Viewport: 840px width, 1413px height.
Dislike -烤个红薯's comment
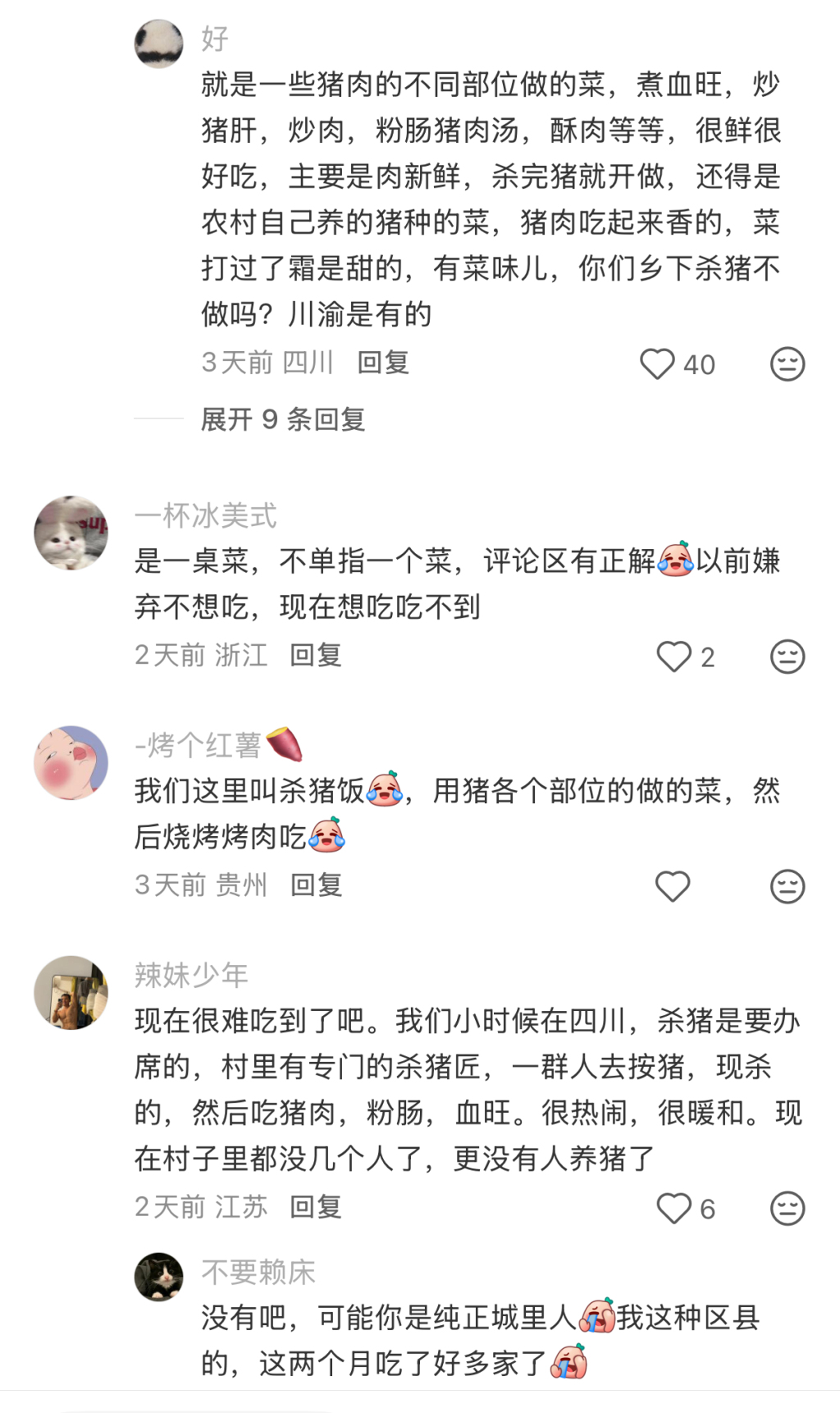click(x=787, y=886)
